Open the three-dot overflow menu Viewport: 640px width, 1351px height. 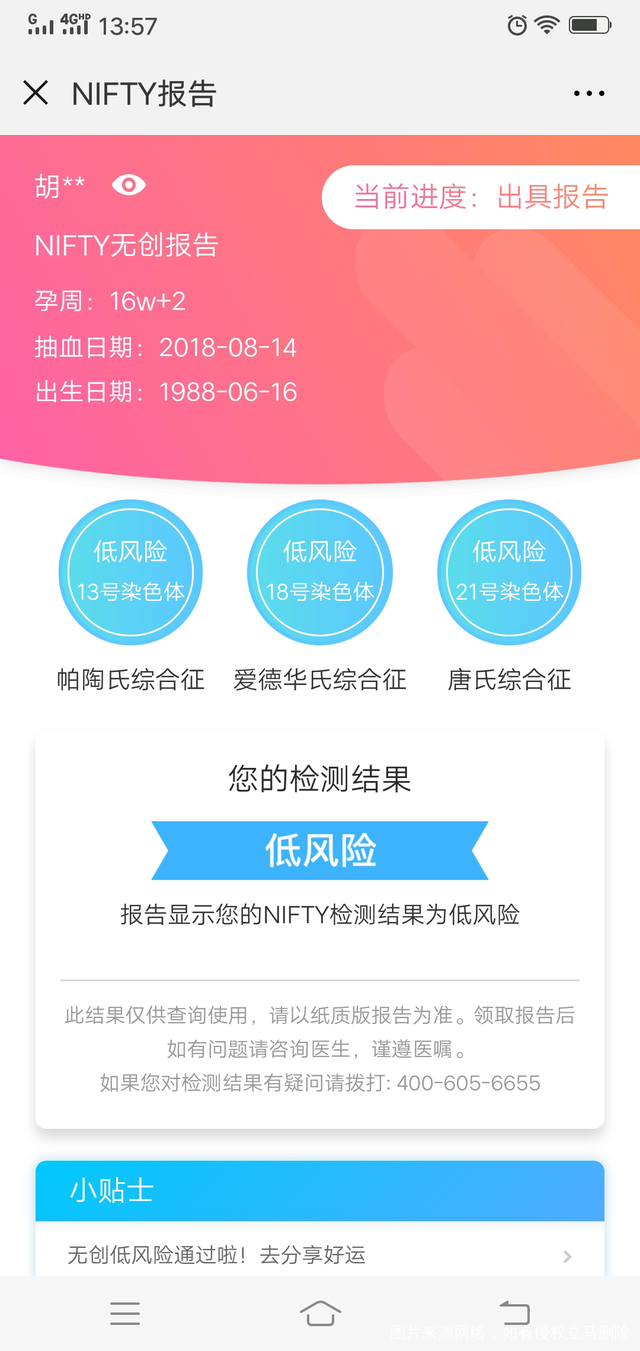click(x=589, y=94)
